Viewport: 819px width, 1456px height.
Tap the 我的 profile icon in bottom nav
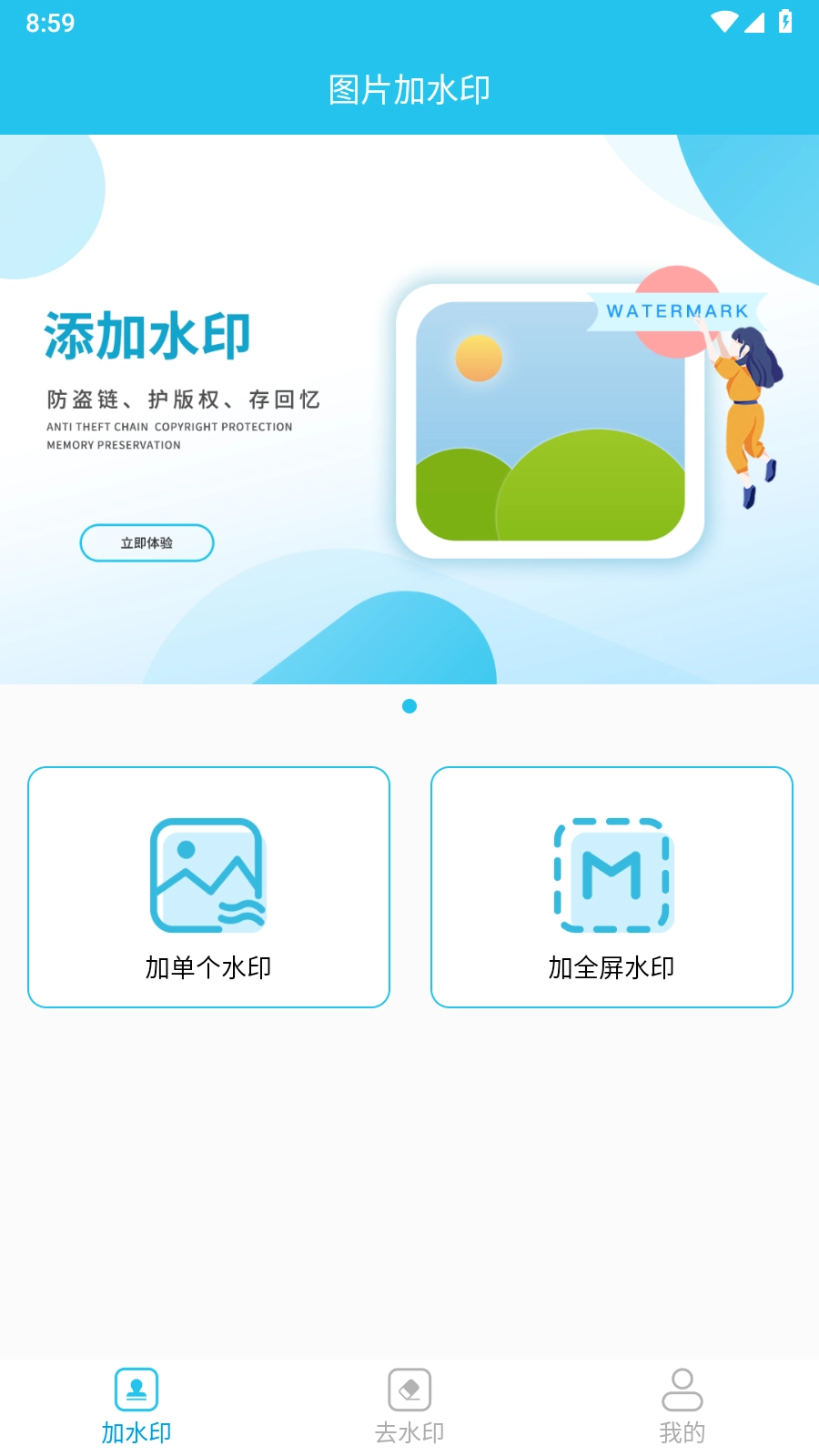[682, 1390]
